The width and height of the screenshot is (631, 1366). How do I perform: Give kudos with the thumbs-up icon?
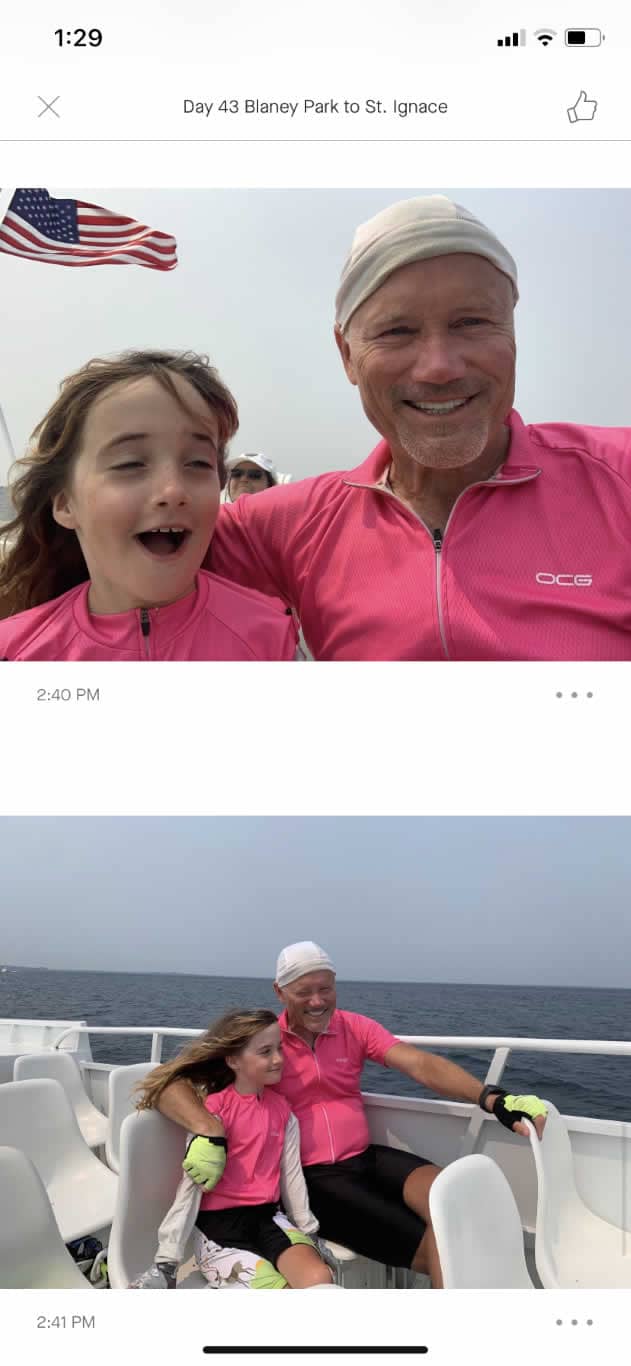coord(582,107)
